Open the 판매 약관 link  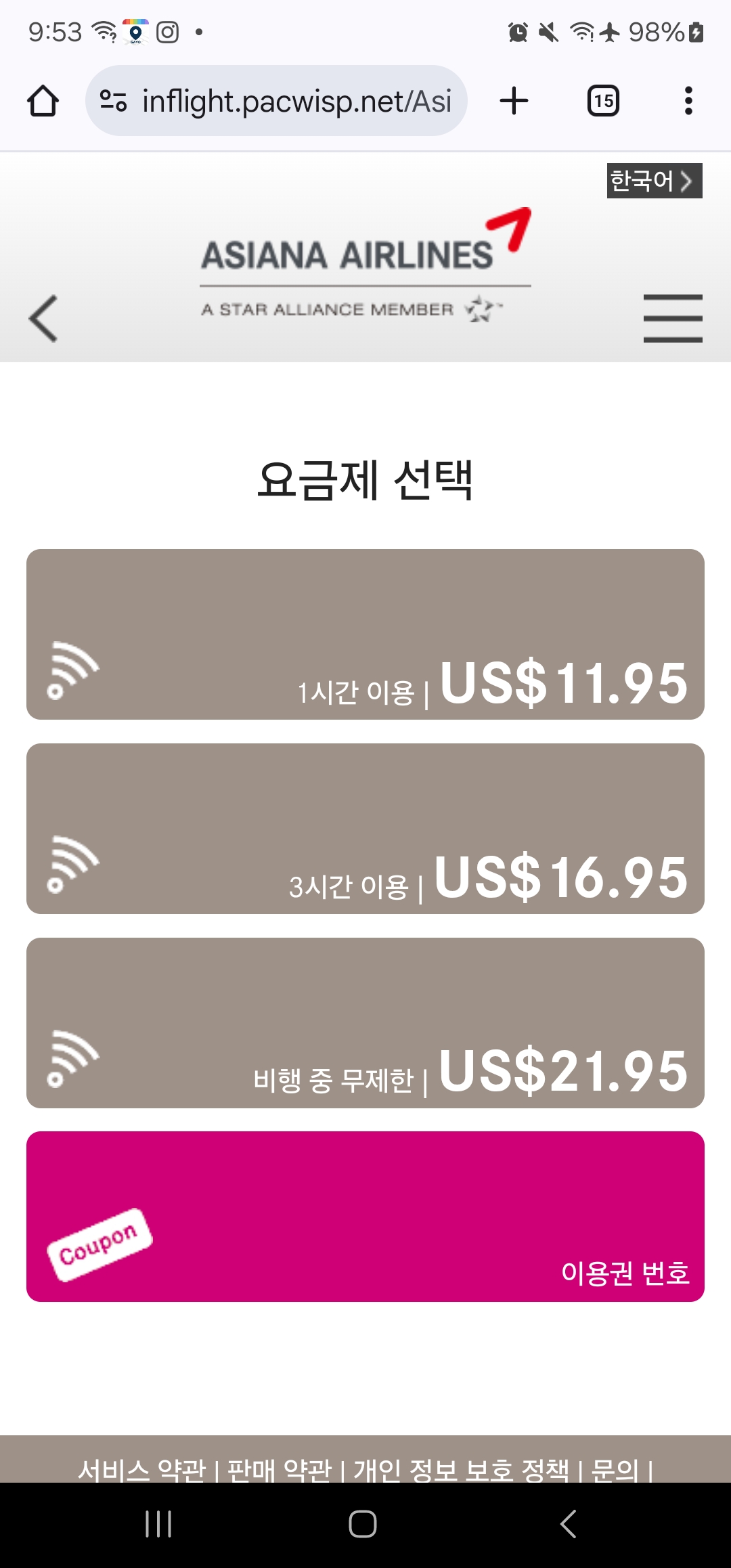click(x=279, y=1470)
